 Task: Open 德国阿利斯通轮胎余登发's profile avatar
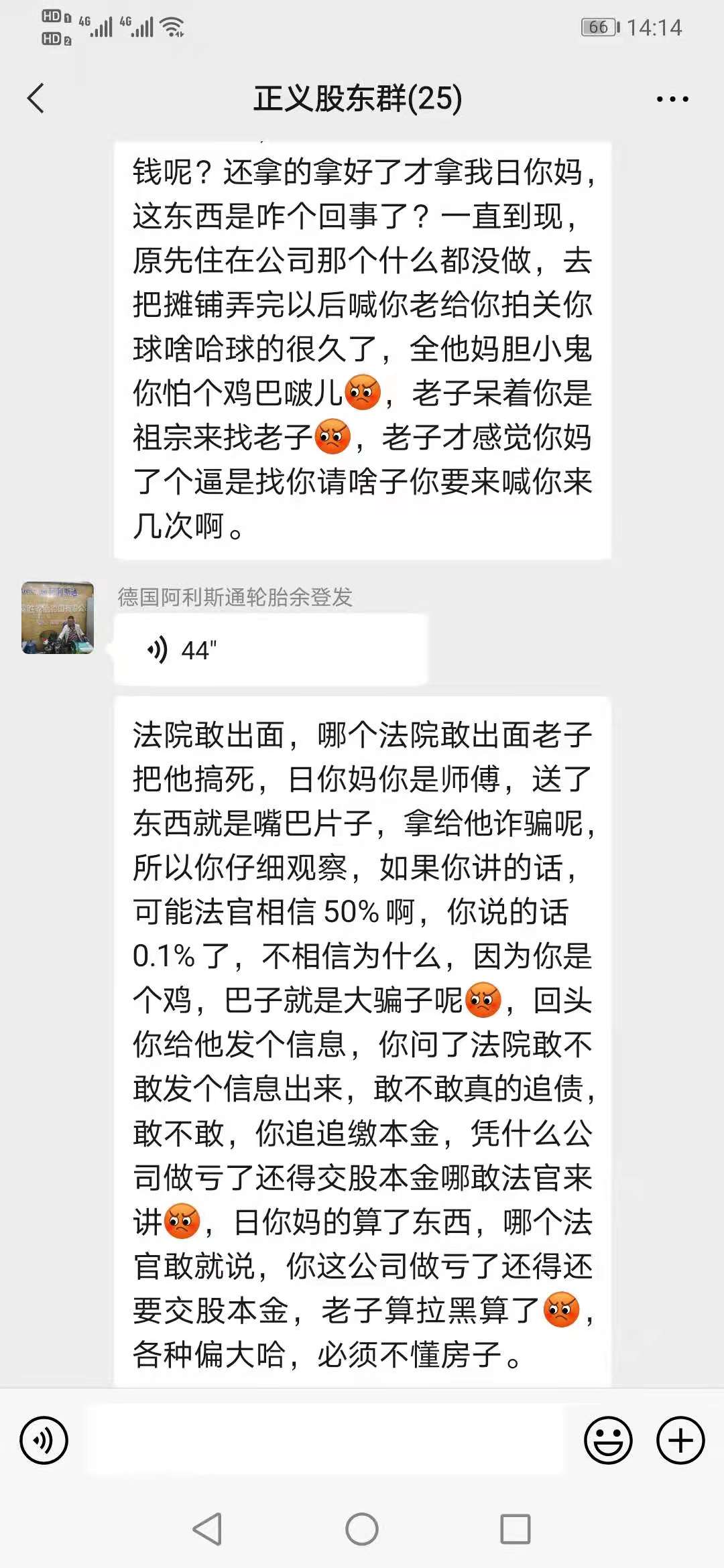[58, 618]
